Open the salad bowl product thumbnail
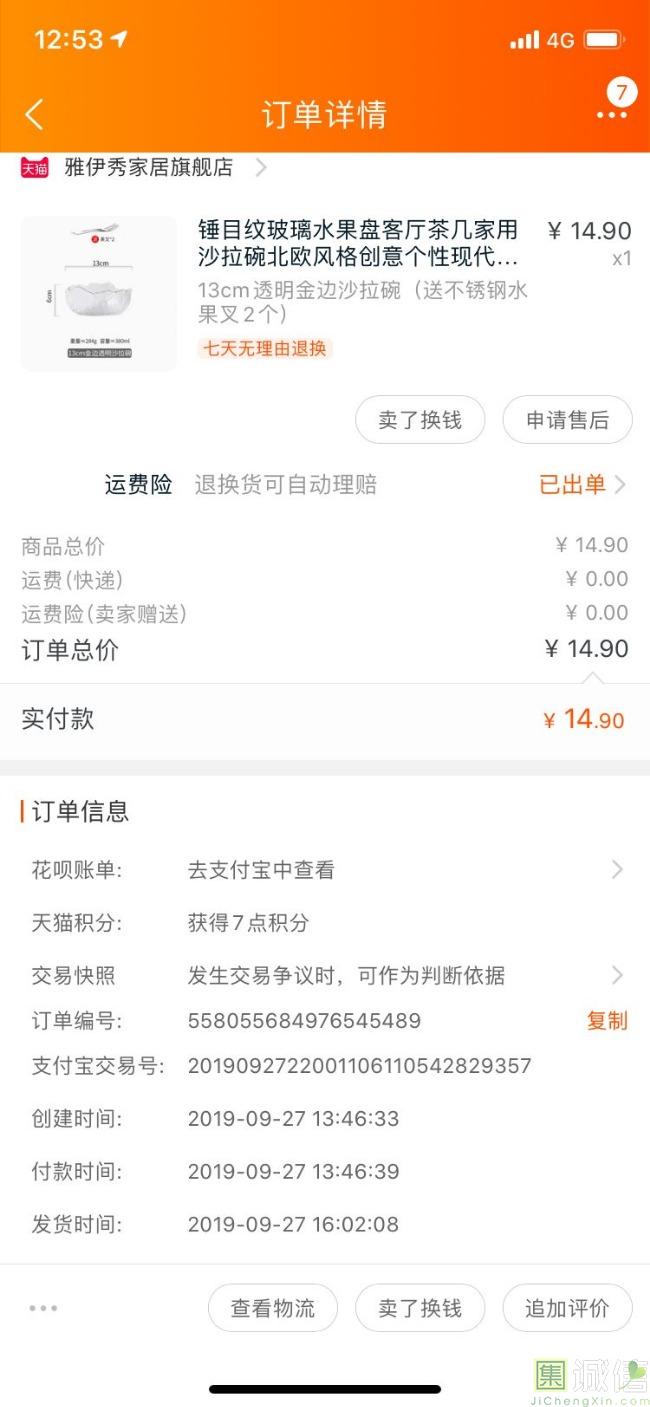Viewport: 650px width, 1407px height. click(x=98, y=293)
